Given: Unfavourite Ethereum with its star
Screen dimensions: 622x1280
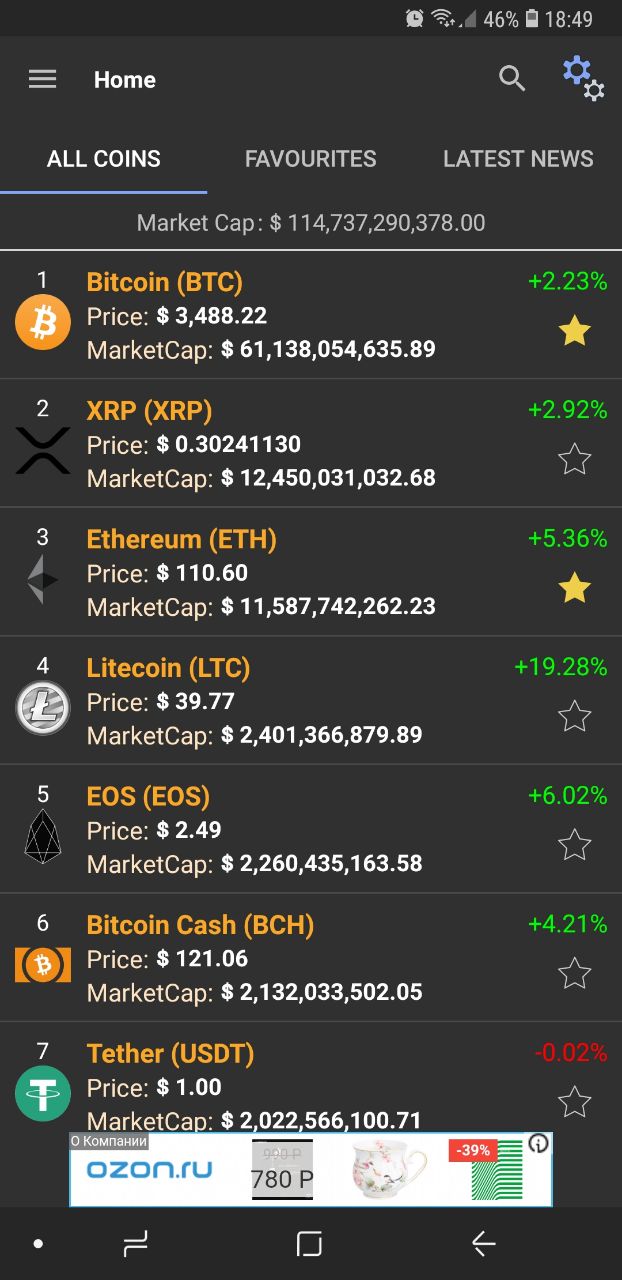Looking at the screenshot, I should pyautogui.click(x=574, y=588).
